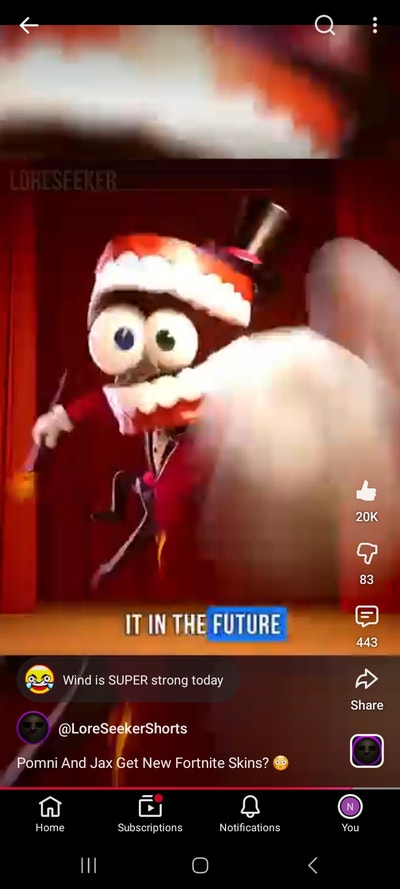The image size is (400, 889).
Task: Go to the Home tab
Action: 50,814
